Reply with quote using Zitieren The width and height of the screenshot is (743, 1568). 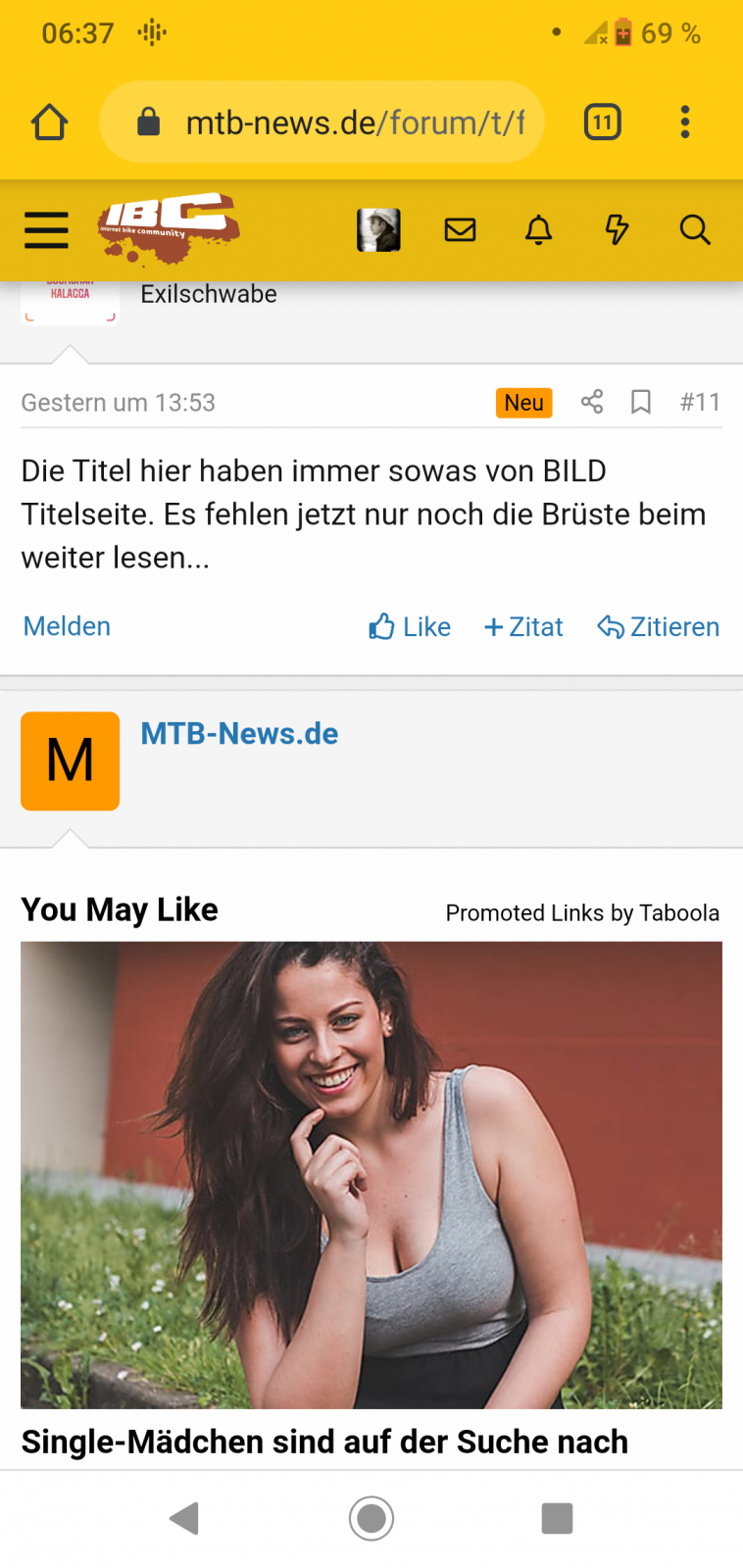tap(659, 626)
